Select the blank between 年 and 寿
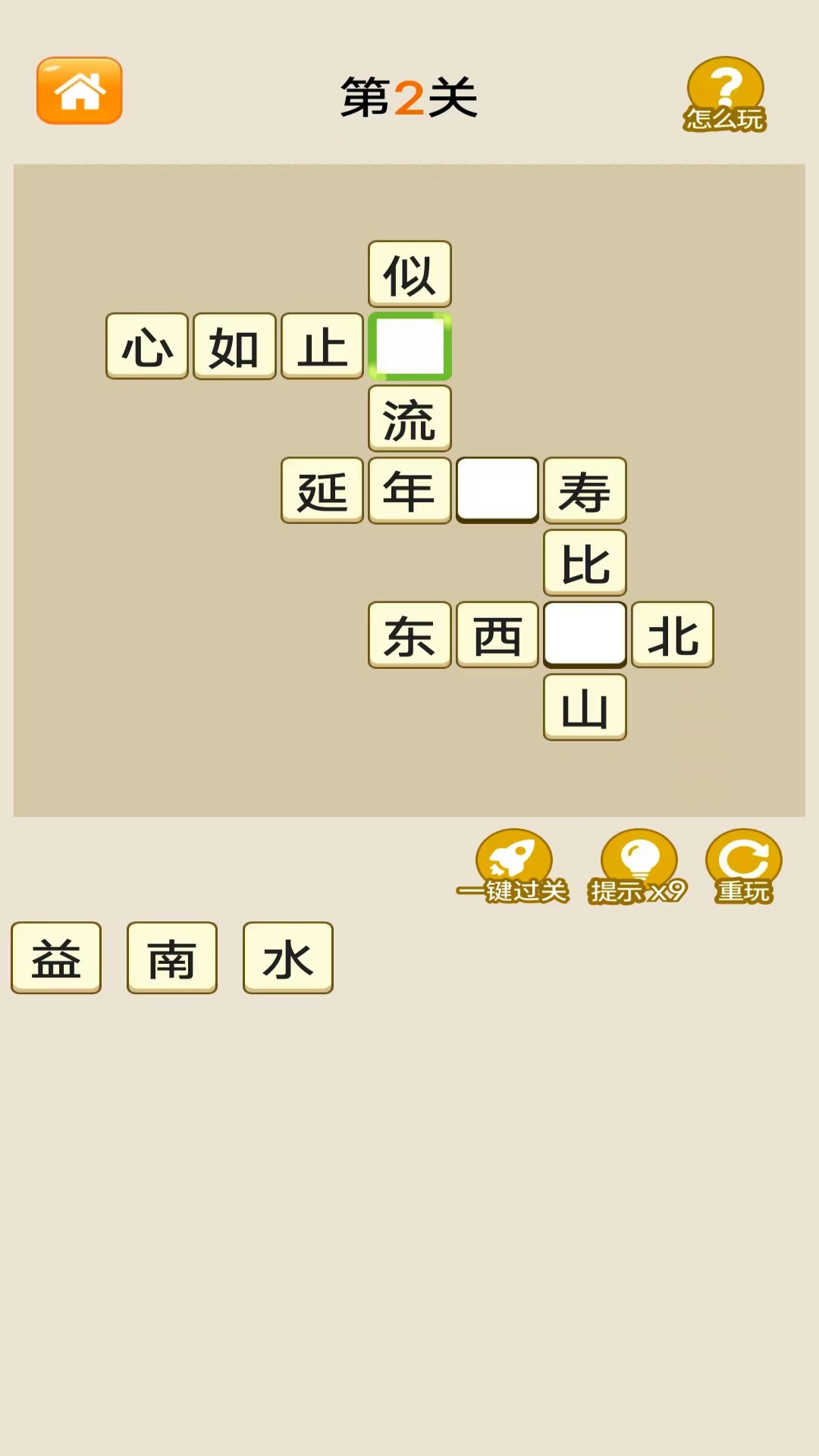The width and height of the screenshot is (819, 1456). [497, 490]
